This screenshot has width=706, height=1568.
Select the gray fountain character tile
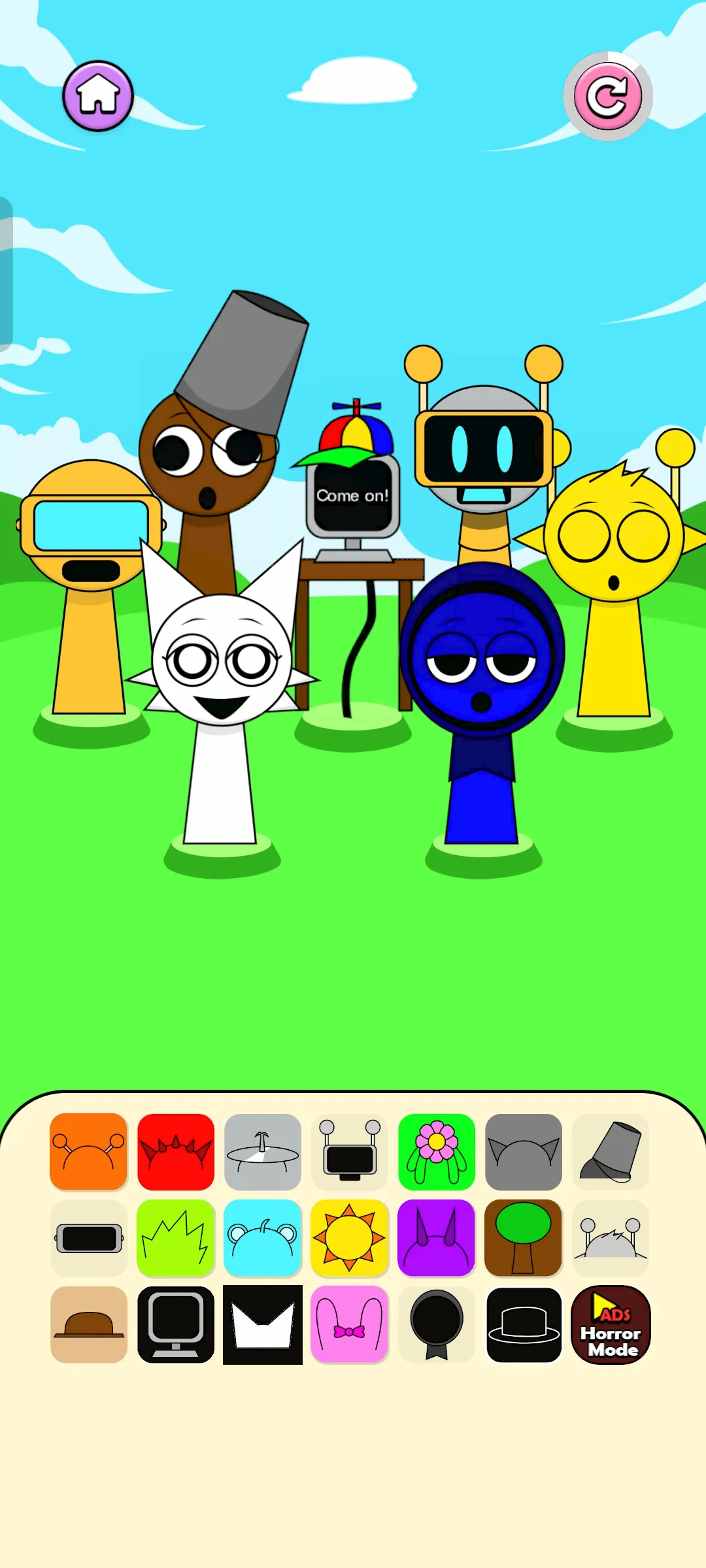pyautogui.click(x=263, y=1152)
